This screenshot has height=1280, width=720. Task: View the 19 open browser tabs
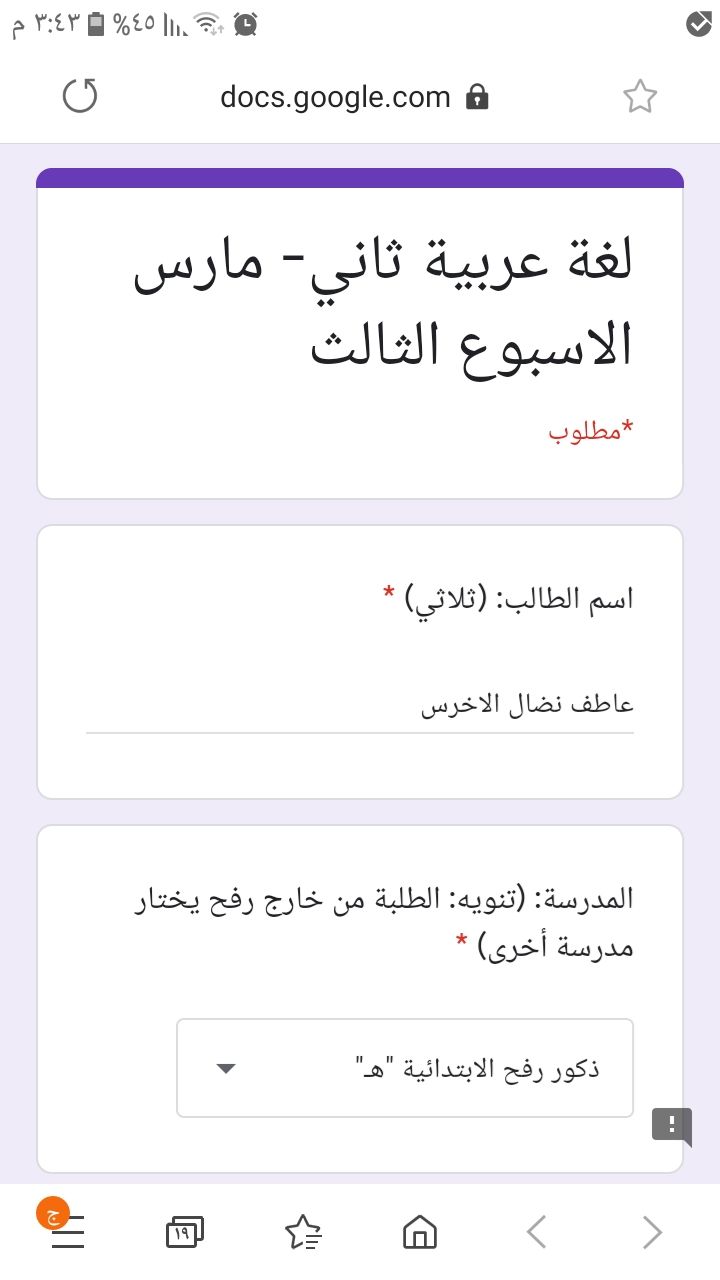(184, 1232)
